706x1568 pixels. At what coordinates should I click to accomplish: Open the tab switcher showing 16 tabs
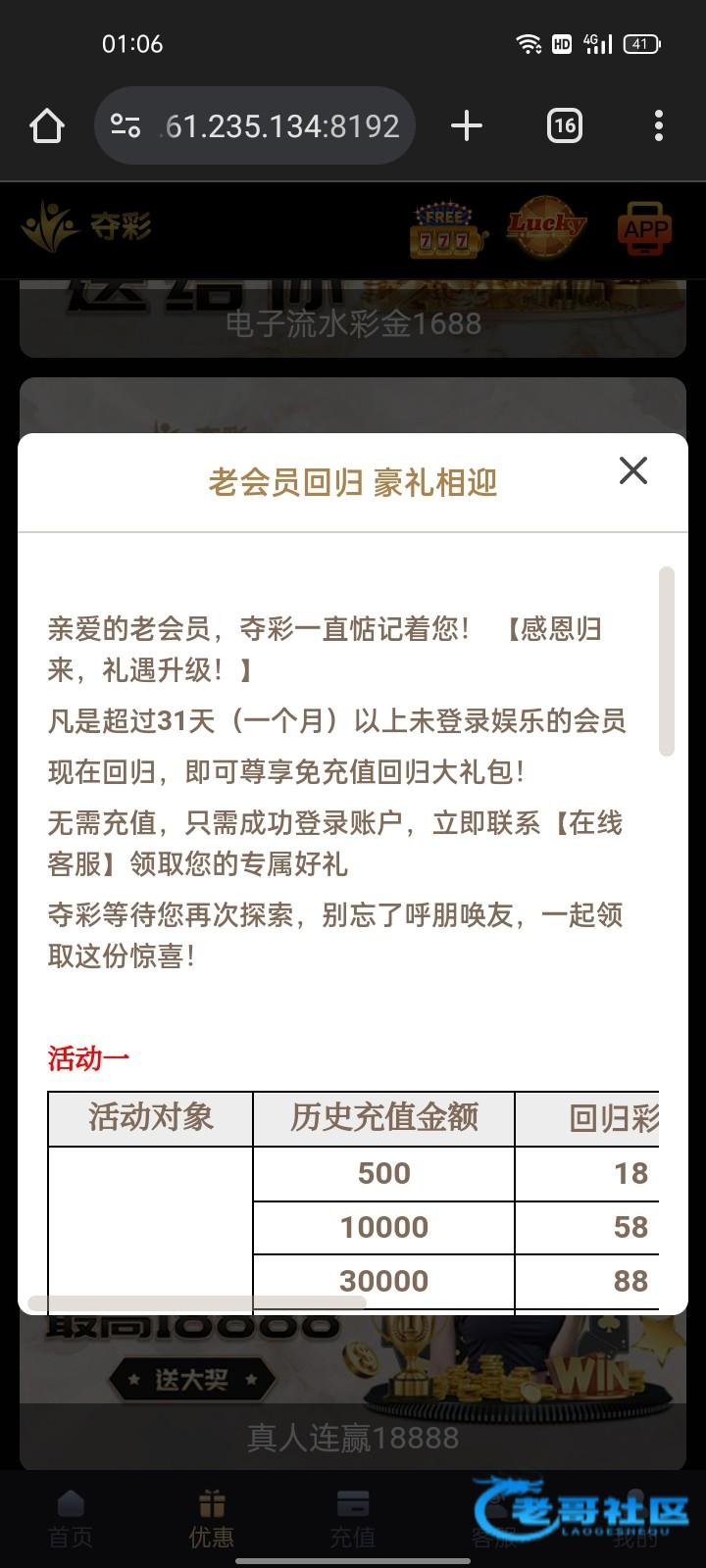tap(564, 125)
